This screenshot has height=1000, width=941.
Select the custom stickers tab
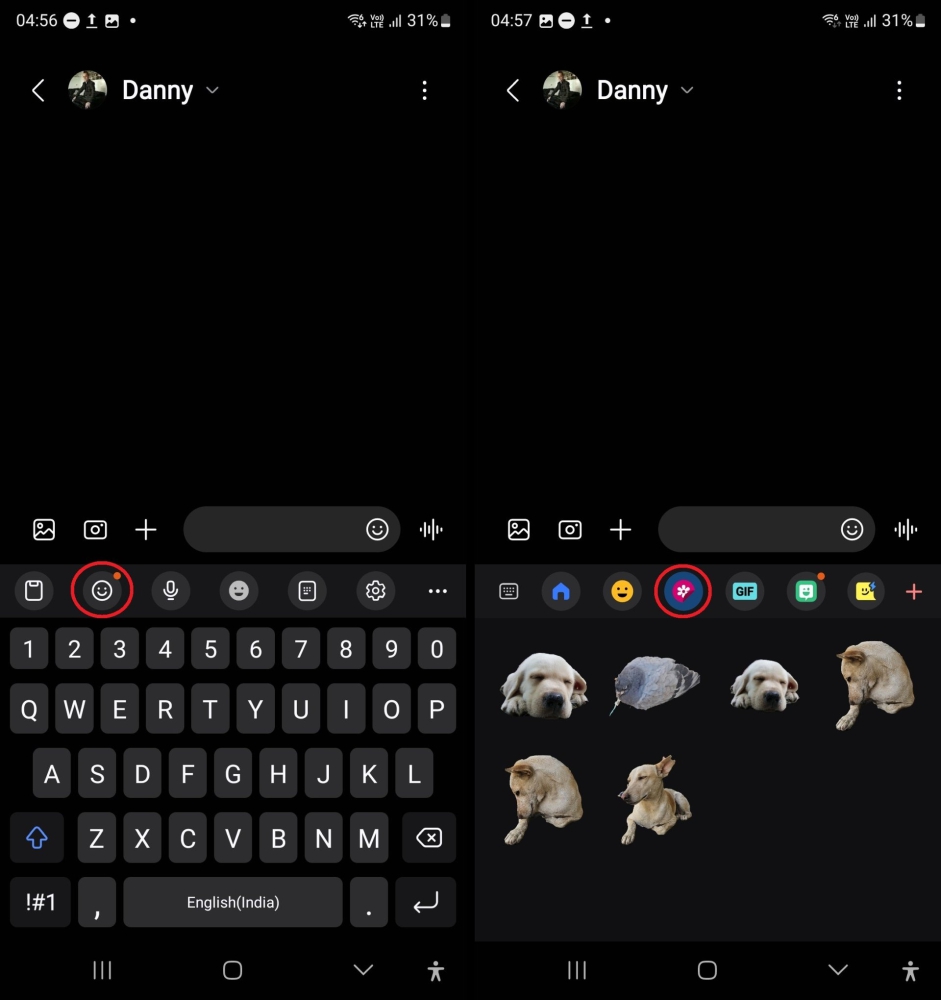pos(683,591)
